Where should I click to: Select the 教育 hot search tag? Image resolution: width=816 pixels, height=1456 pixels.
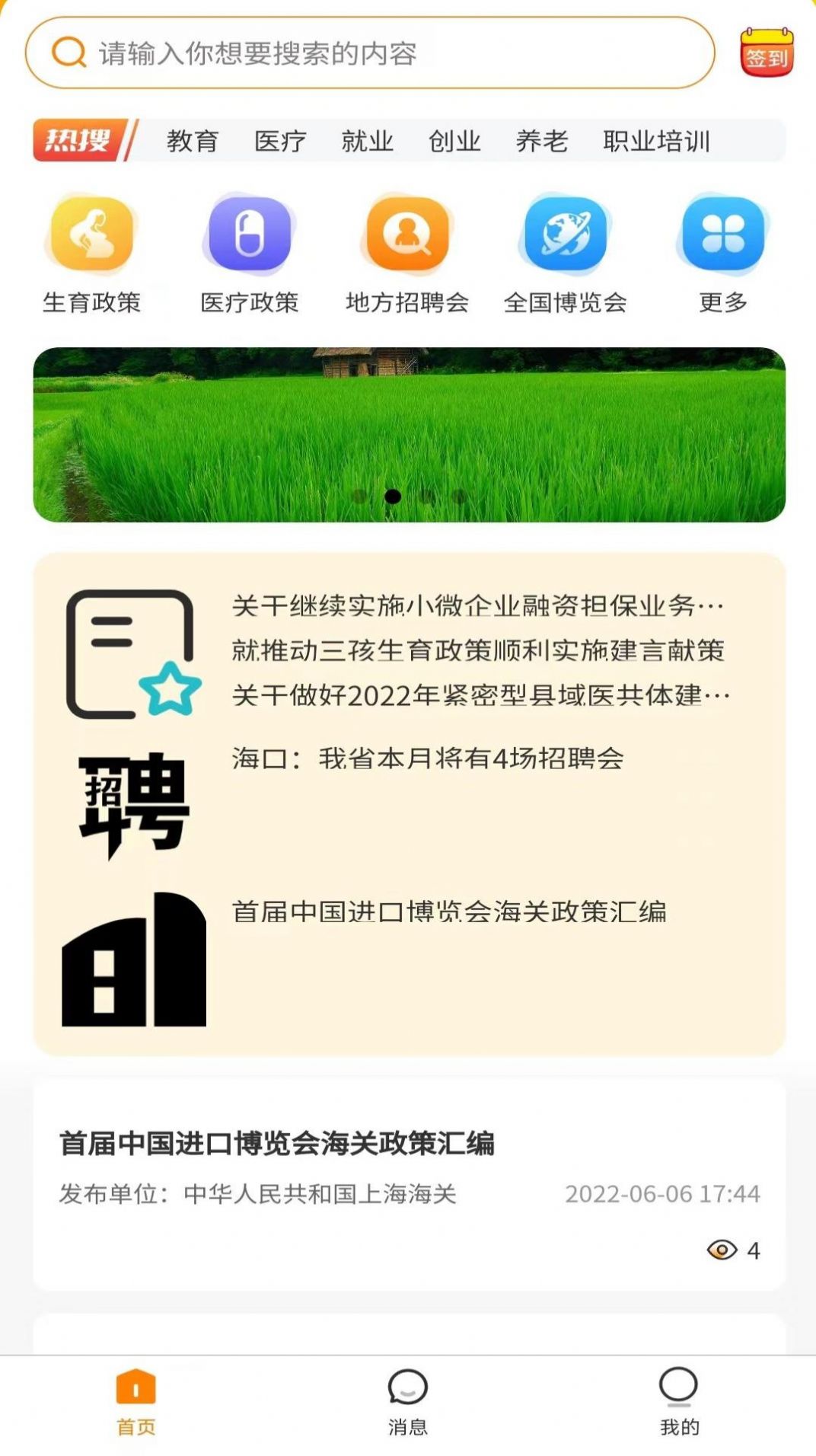click(193, 141)
